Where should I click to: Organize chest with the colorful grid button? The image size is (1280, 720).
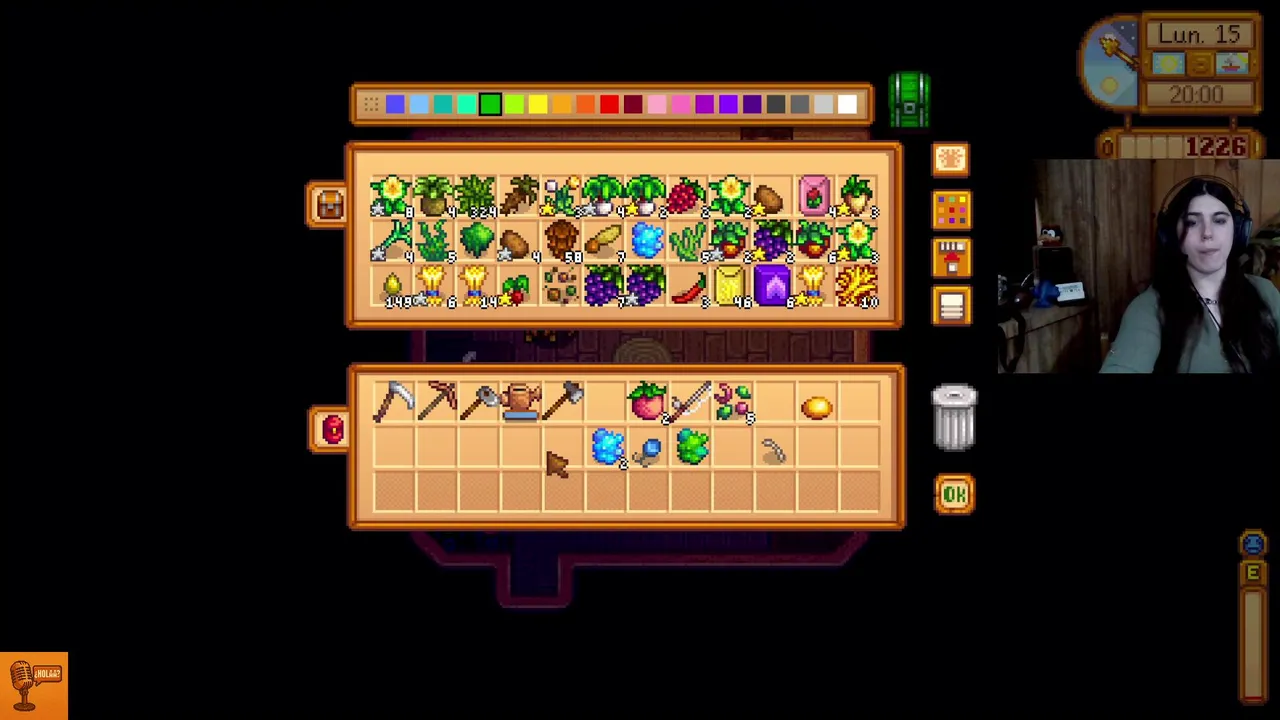coord(951,209)
